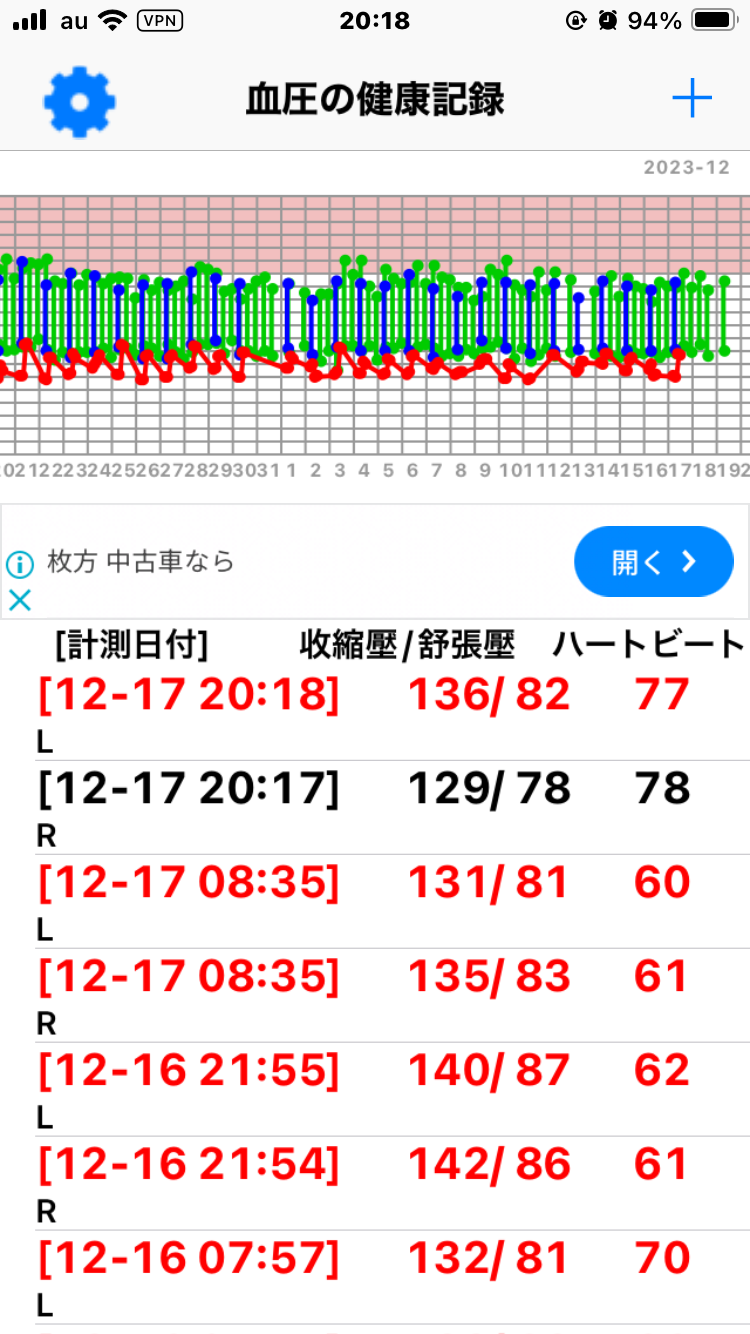750x1334 pixels.
Task: Open the 12-17 20:17 record
Action: (x=375, y=807)
